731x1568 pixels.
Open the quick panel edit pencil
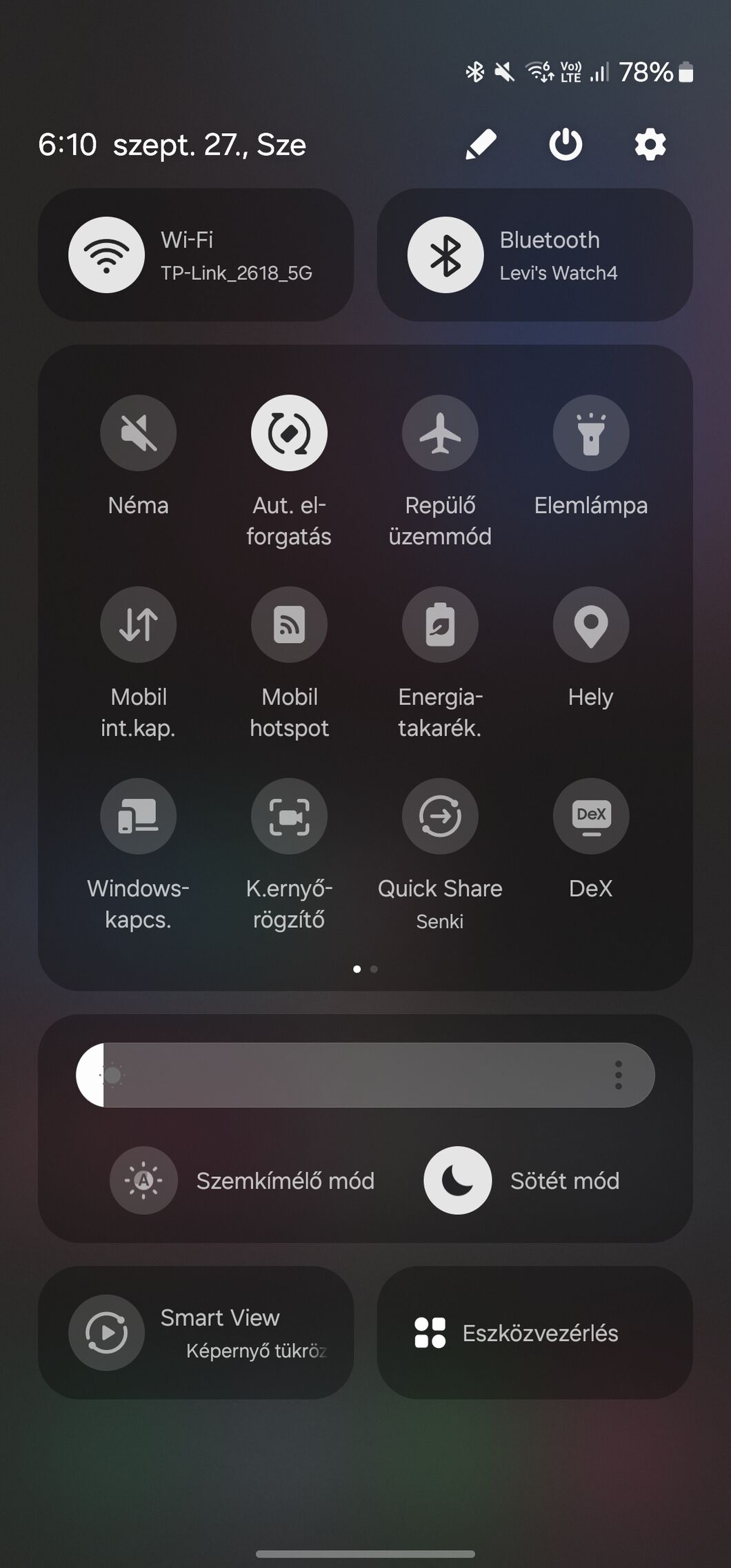(x=481, y=145)
